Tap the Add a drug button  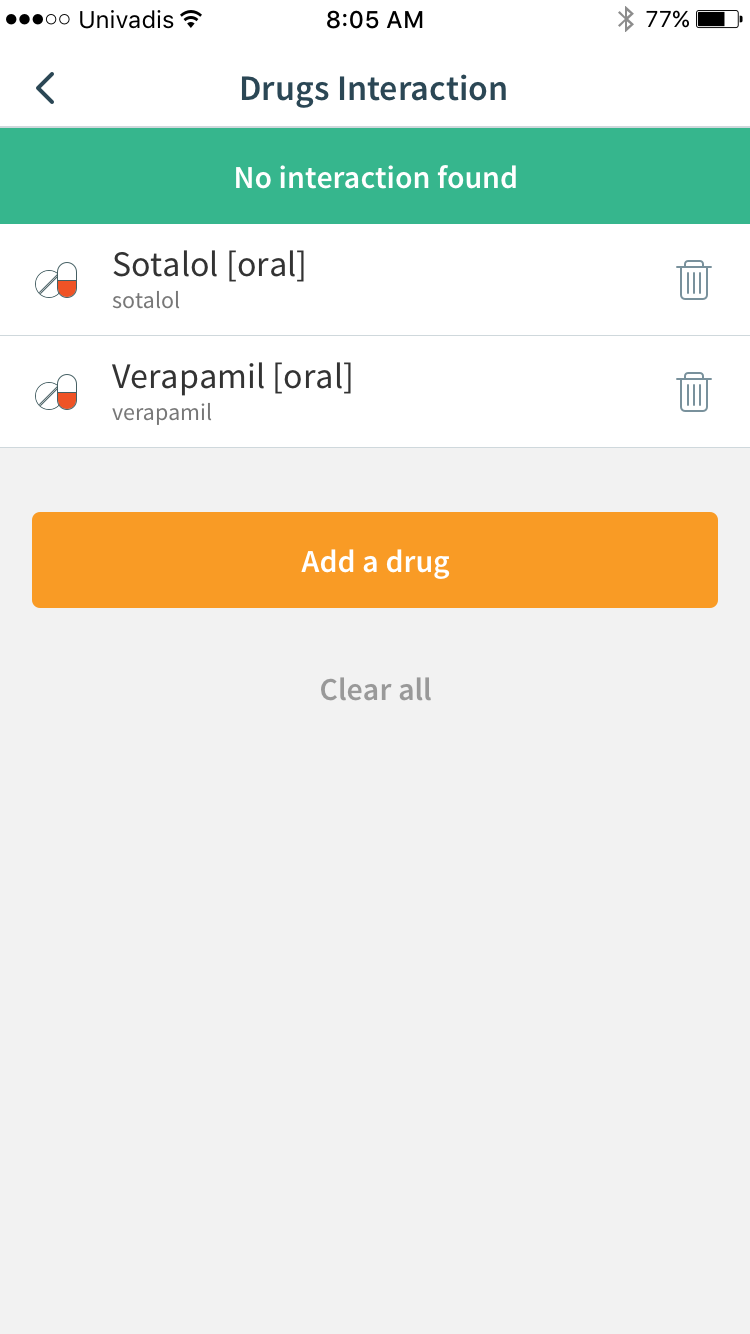(375, 560)
